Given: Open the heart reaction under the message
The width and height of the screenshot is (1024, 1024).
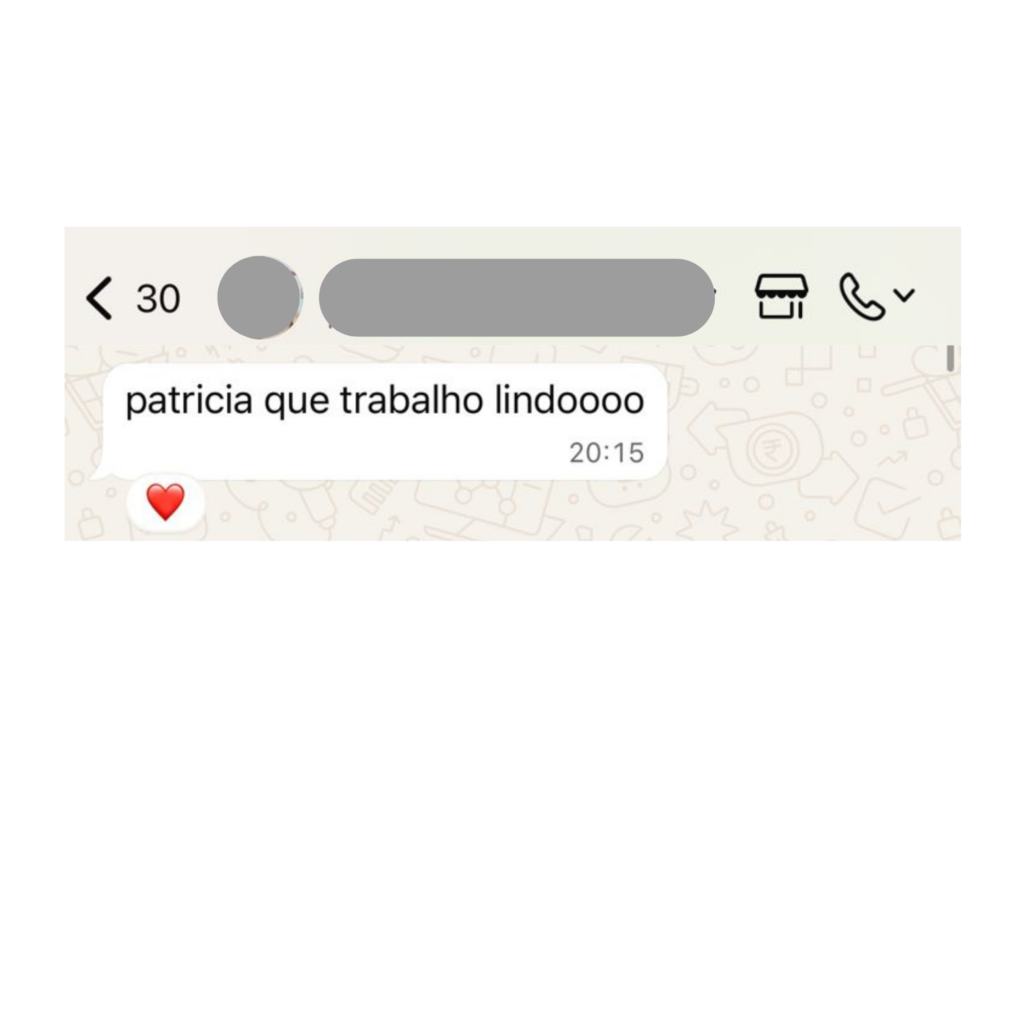Looking at the screenshot, I should click(x=165, y=501).
